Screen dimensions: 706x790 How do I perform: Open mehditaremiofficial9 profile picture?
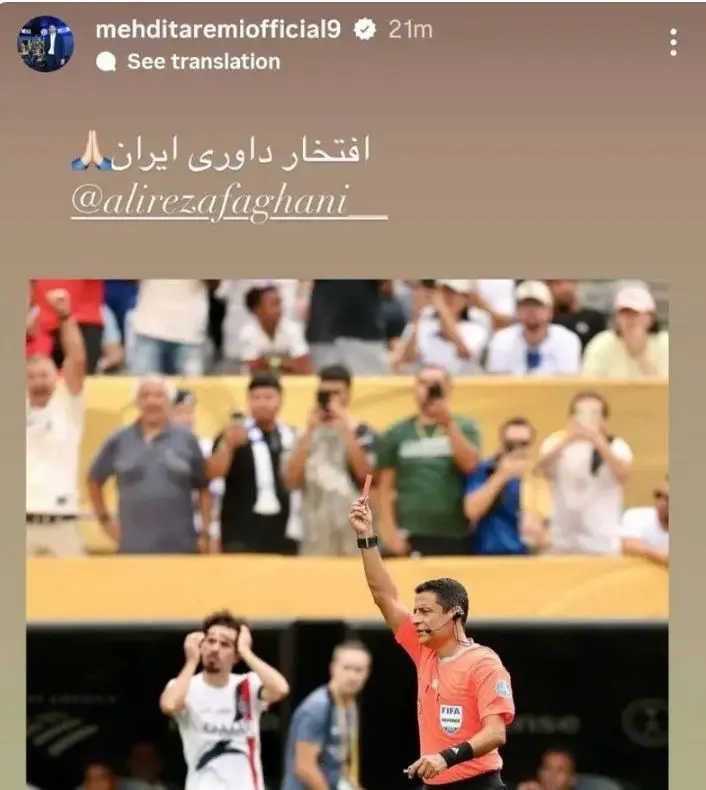(45, 43)
